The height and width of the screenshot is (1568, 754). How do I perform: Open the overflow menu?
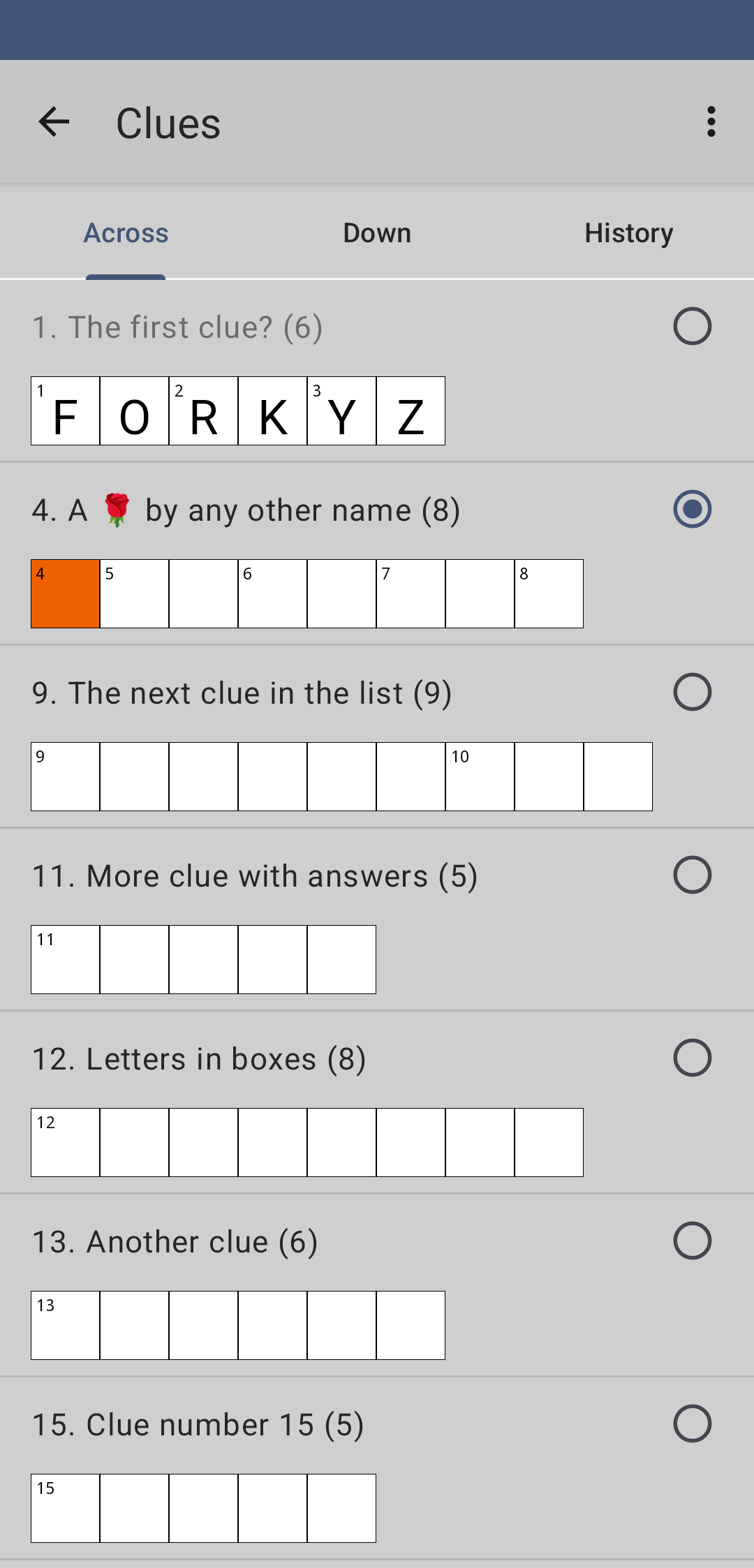pos(711,122)
